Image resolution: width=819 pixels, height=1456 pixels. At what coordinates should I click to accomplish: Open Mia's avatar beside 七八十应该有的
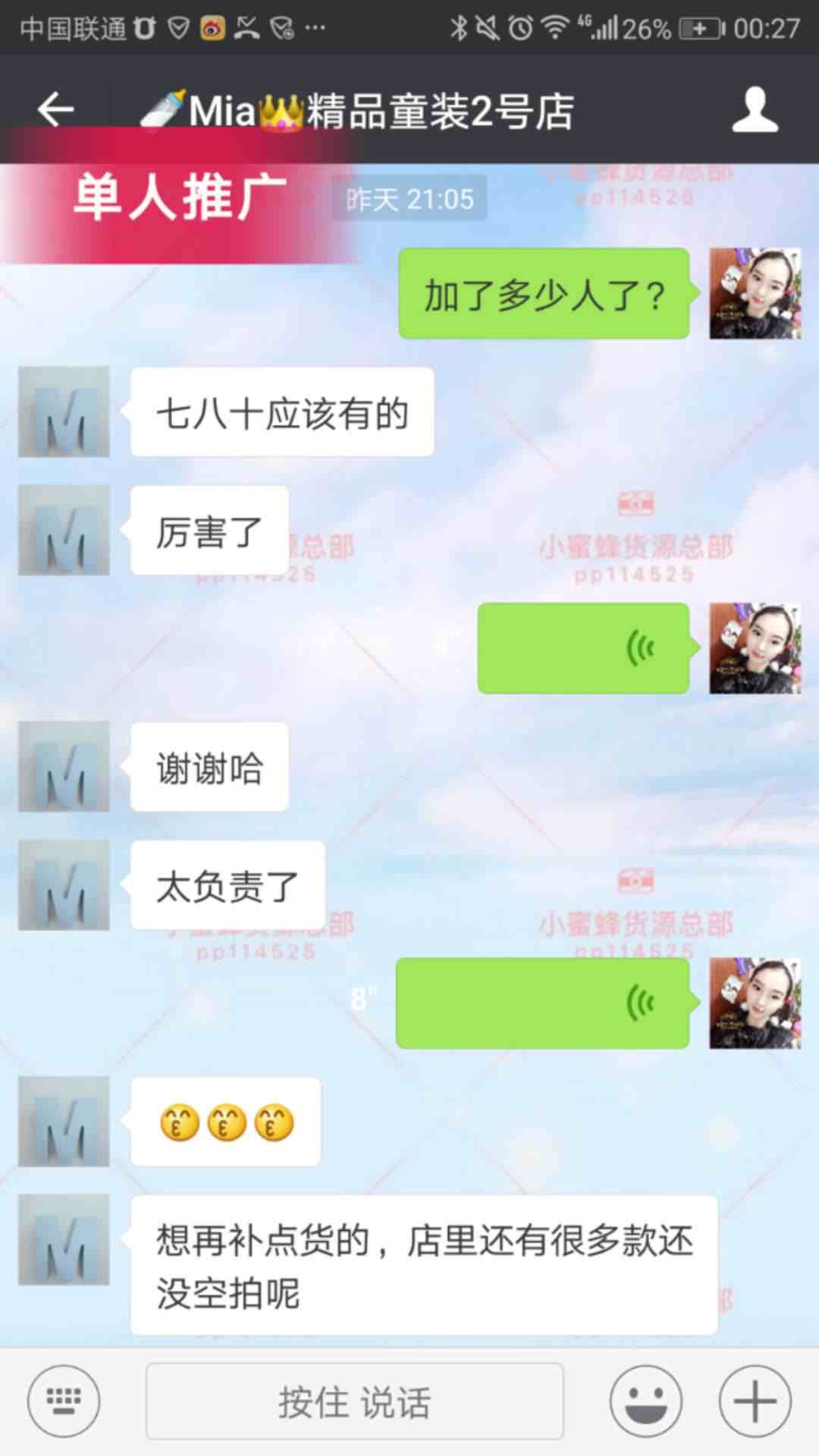64,412
